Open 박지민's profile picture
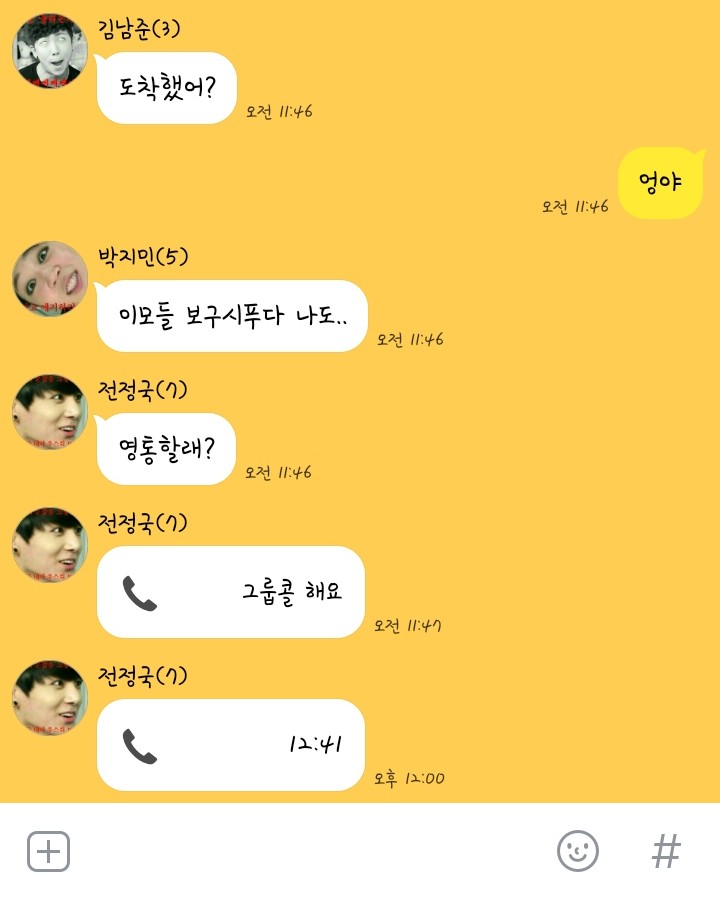The height and width of the screenshot is (899, 720). tap(50, 279)
